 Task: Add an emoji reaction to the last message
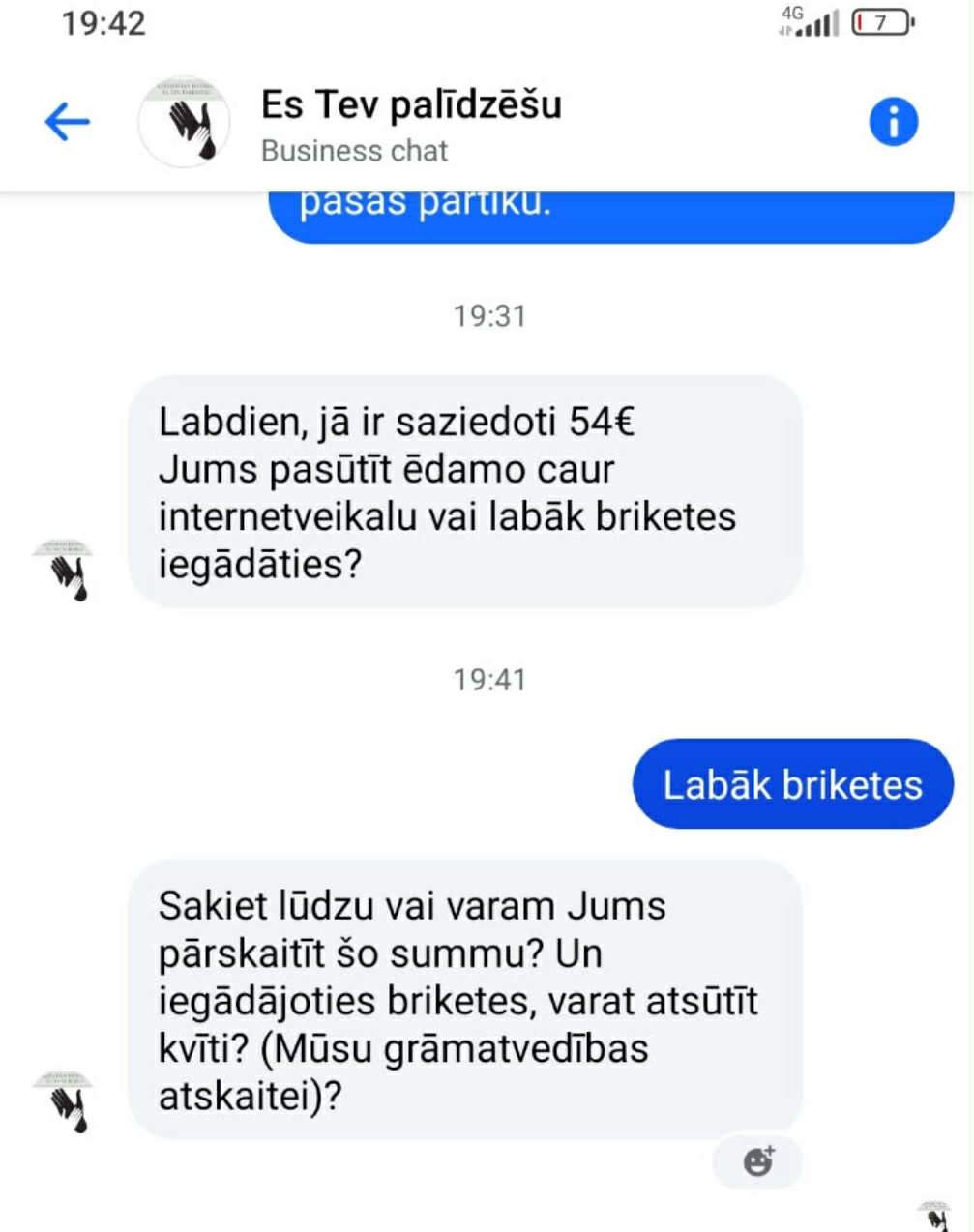(x=757, y=1160)
